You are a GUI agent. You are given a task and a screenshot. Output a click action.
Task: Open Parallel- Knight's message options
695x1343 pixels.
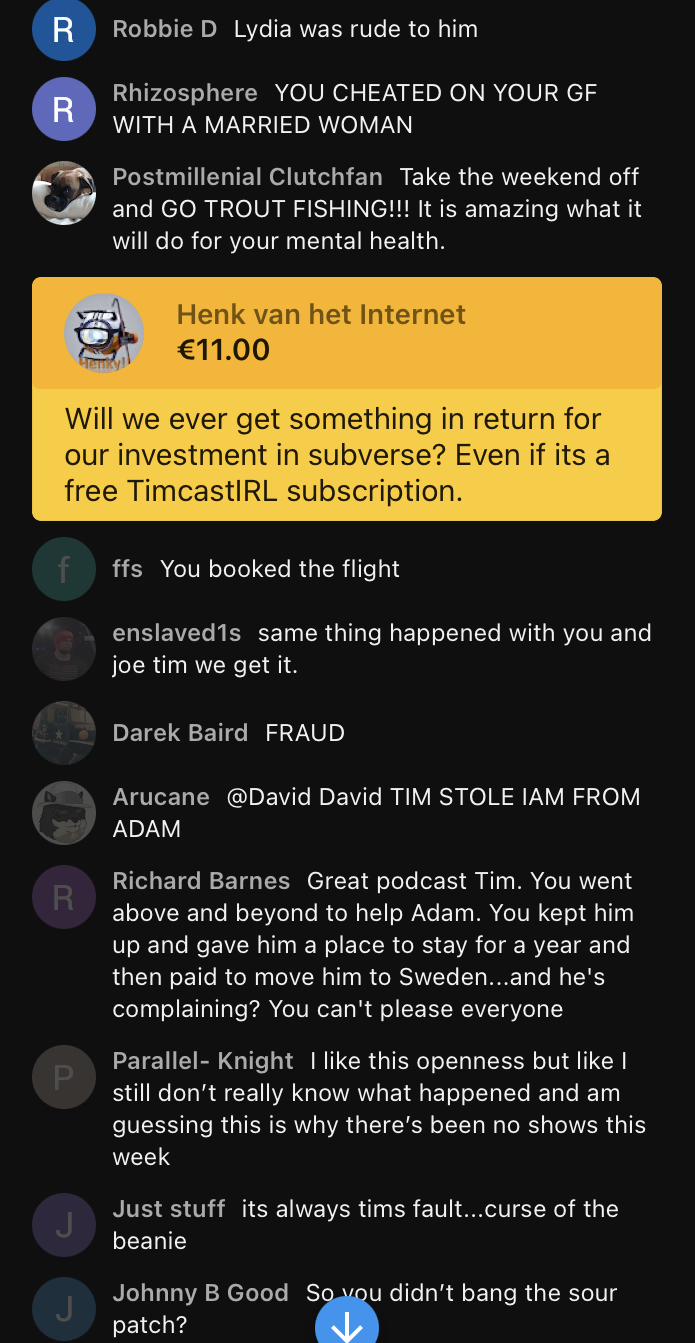point(347,1109)
